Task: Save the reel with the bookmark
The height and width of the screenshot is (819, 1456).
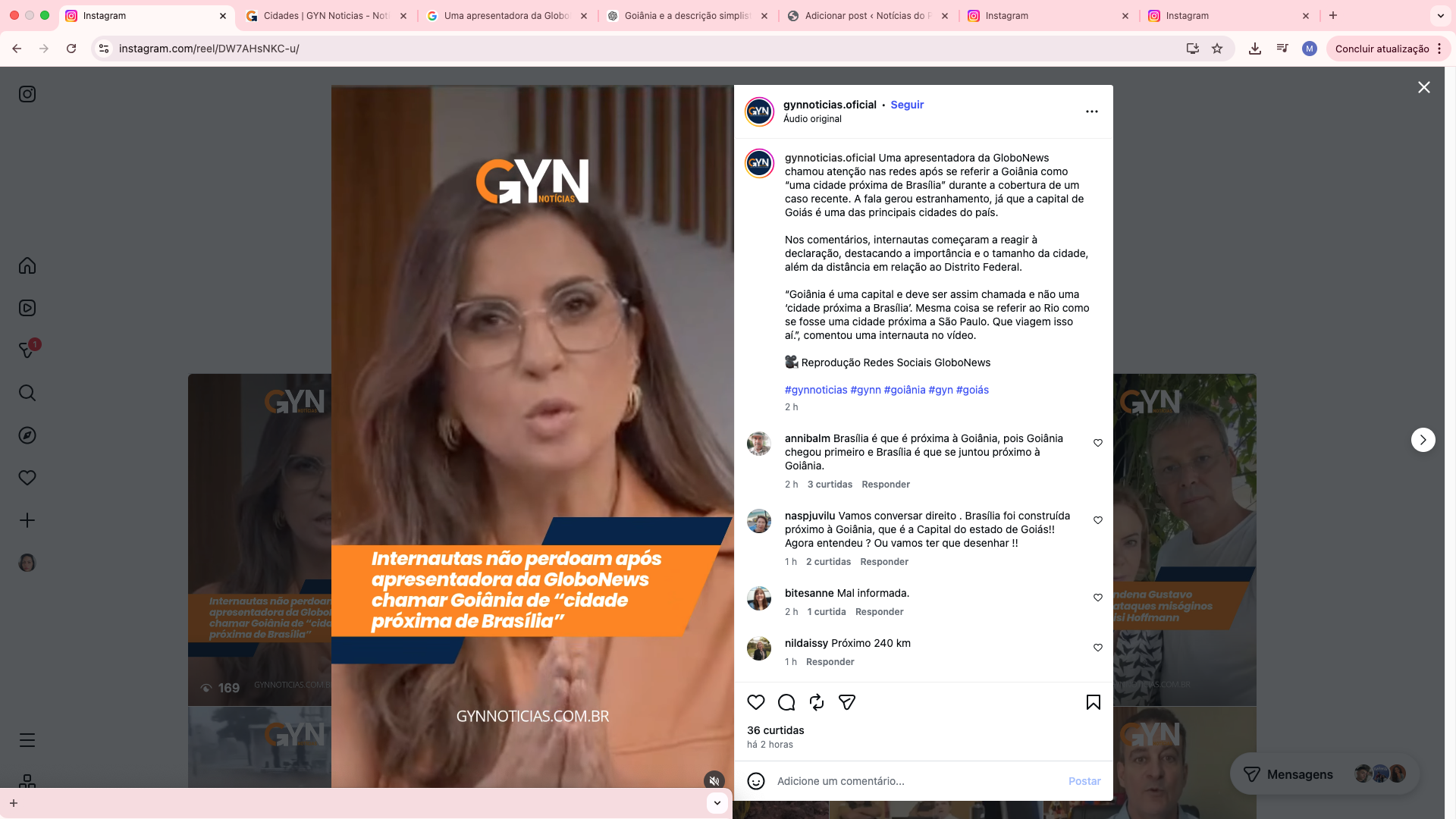Action: point(1093,702)
